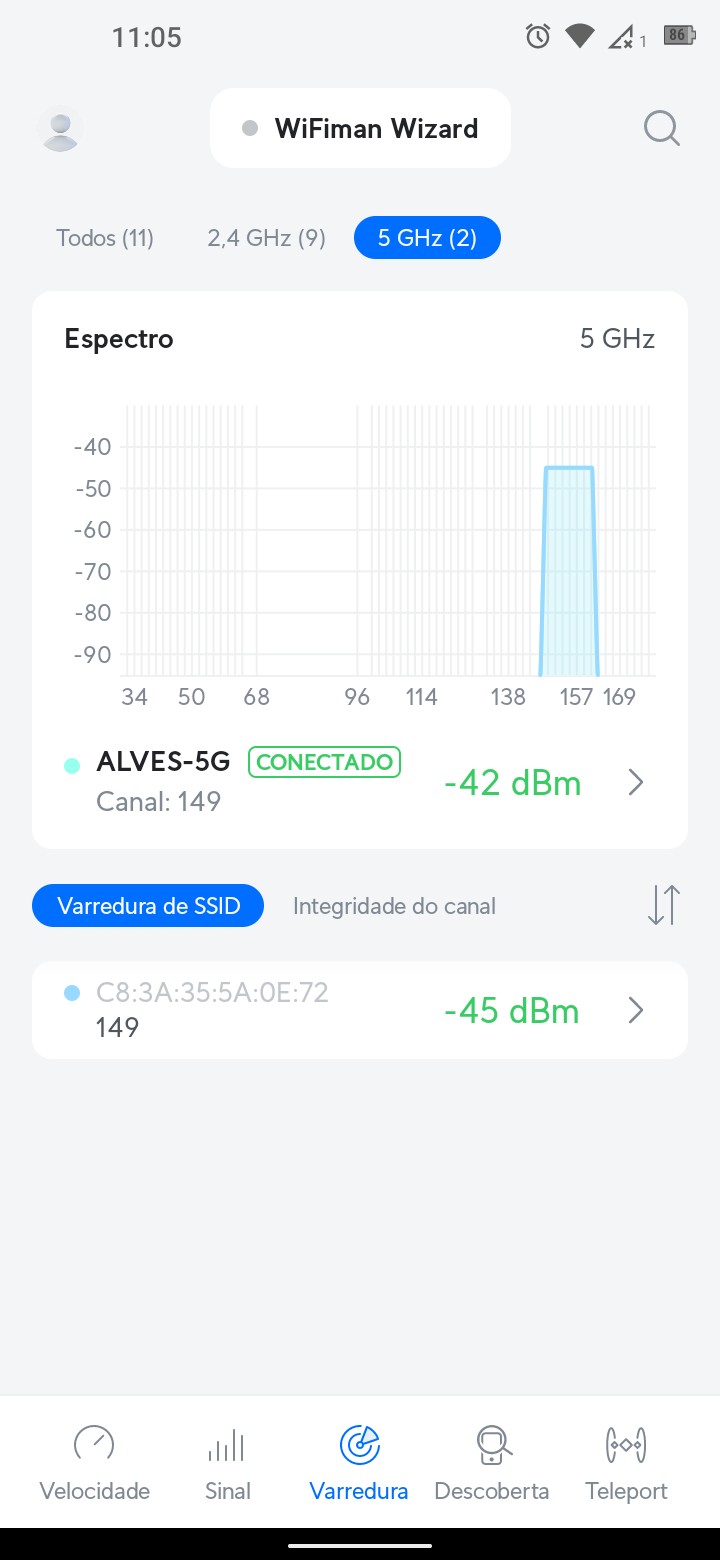Open the search magnifier icon

661,129
